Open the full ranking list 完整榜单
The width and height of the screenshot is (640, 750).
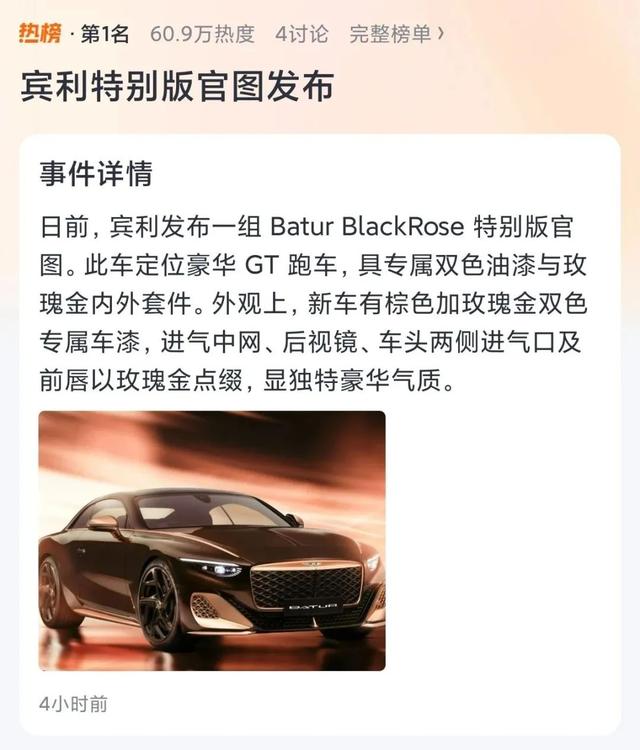point(396,34)
